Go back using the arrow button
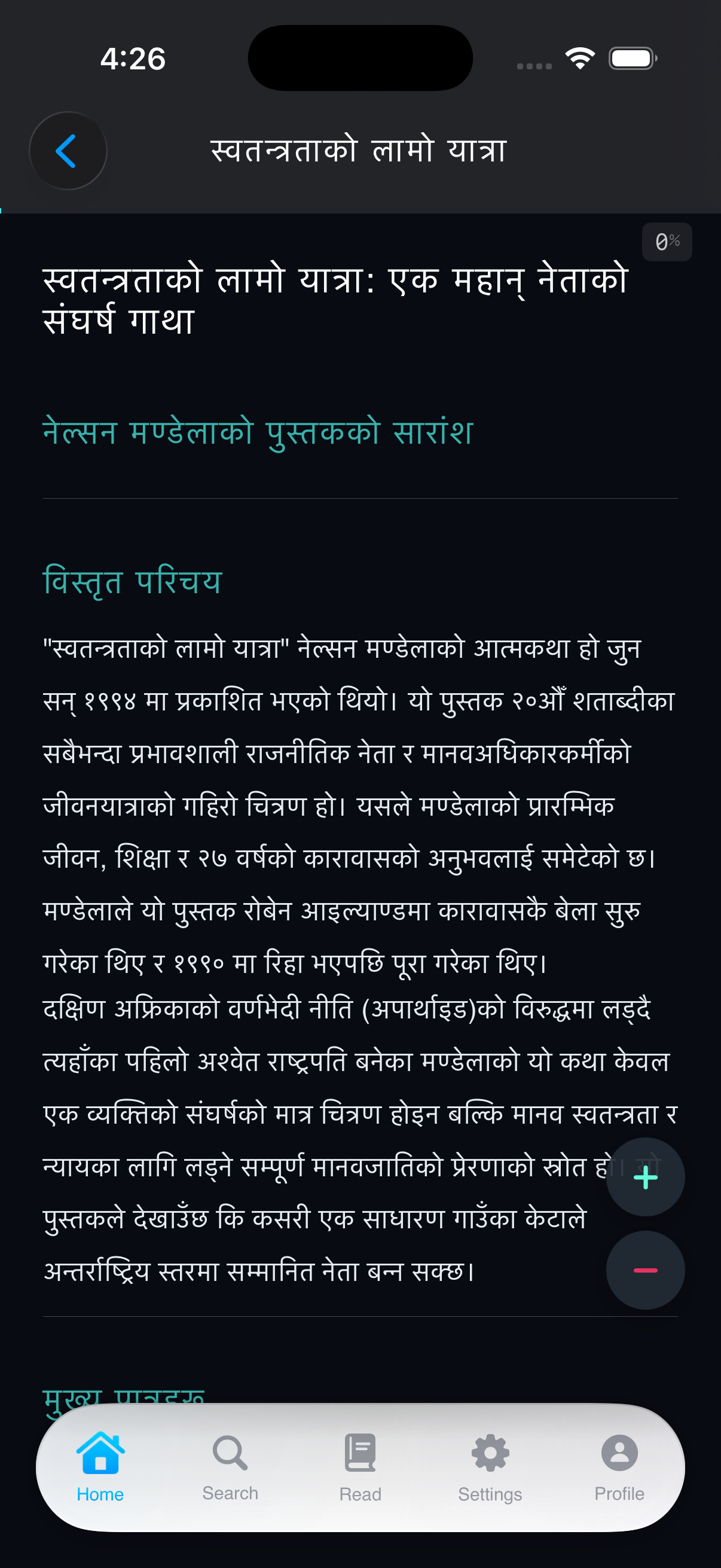Viewport: 721px width, 1568px height. click(68, 150)
